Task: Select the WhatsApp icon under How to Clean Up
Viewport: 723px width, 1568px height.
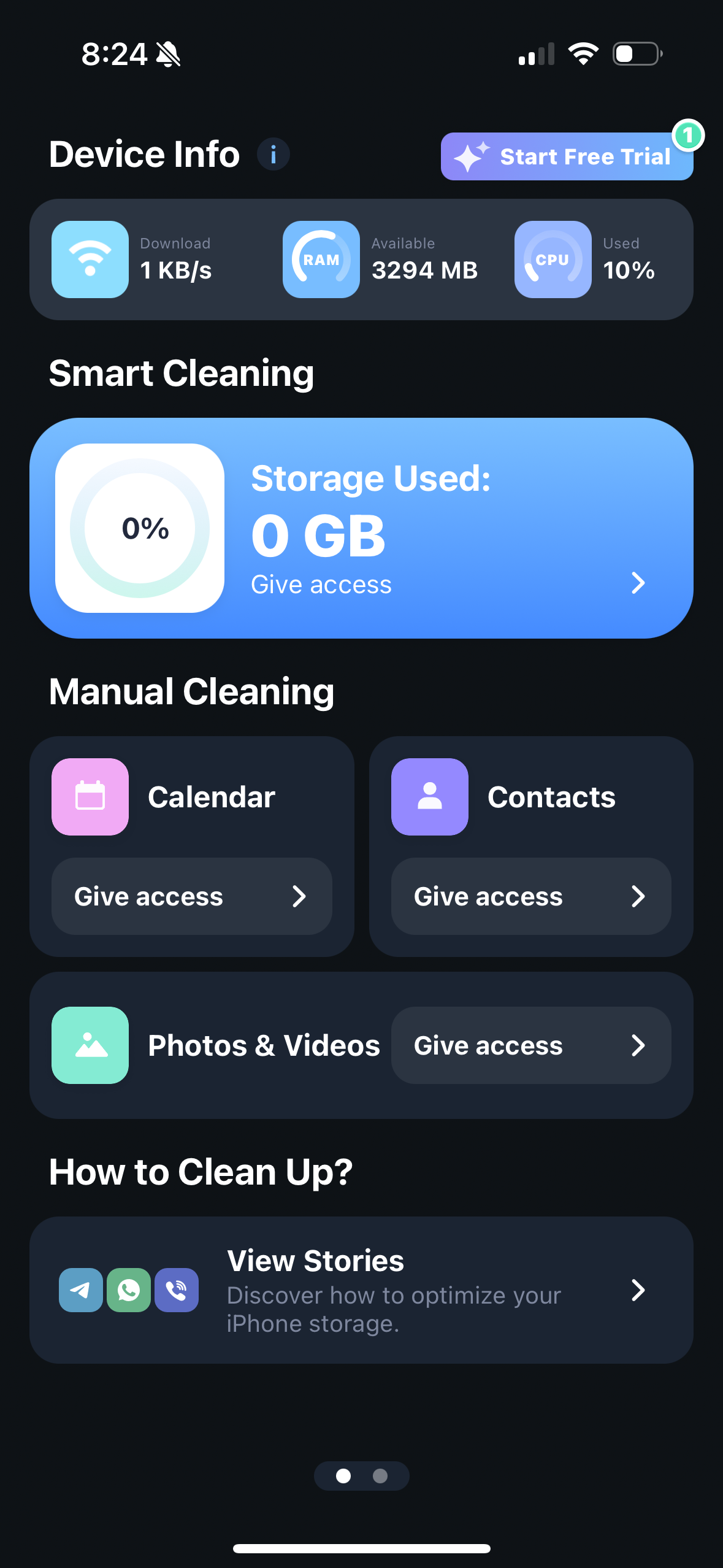Action: click(x=128, y=1290)
